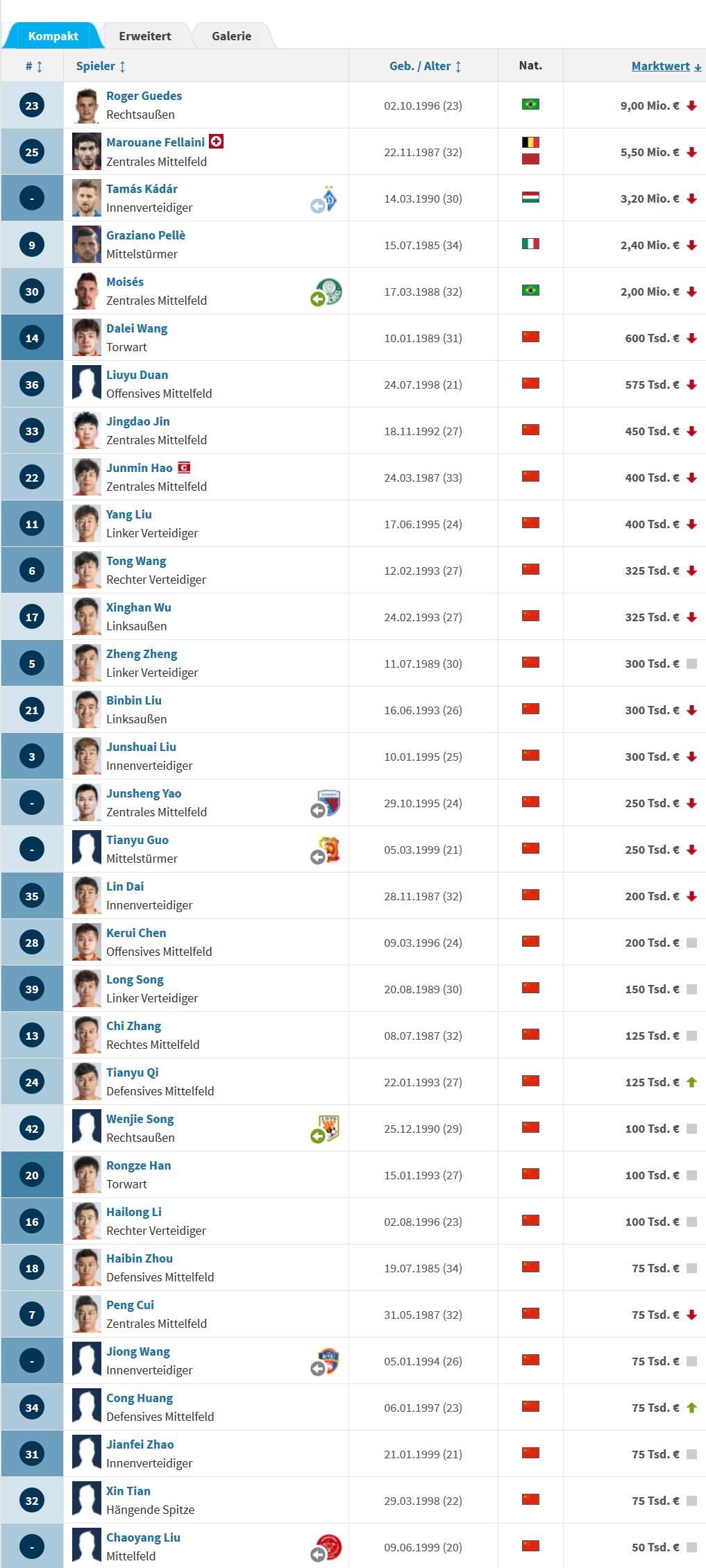The image size is (706, 1568).
Task: Open Tianyu Qi's player profile
Action: click(132, 1072)
